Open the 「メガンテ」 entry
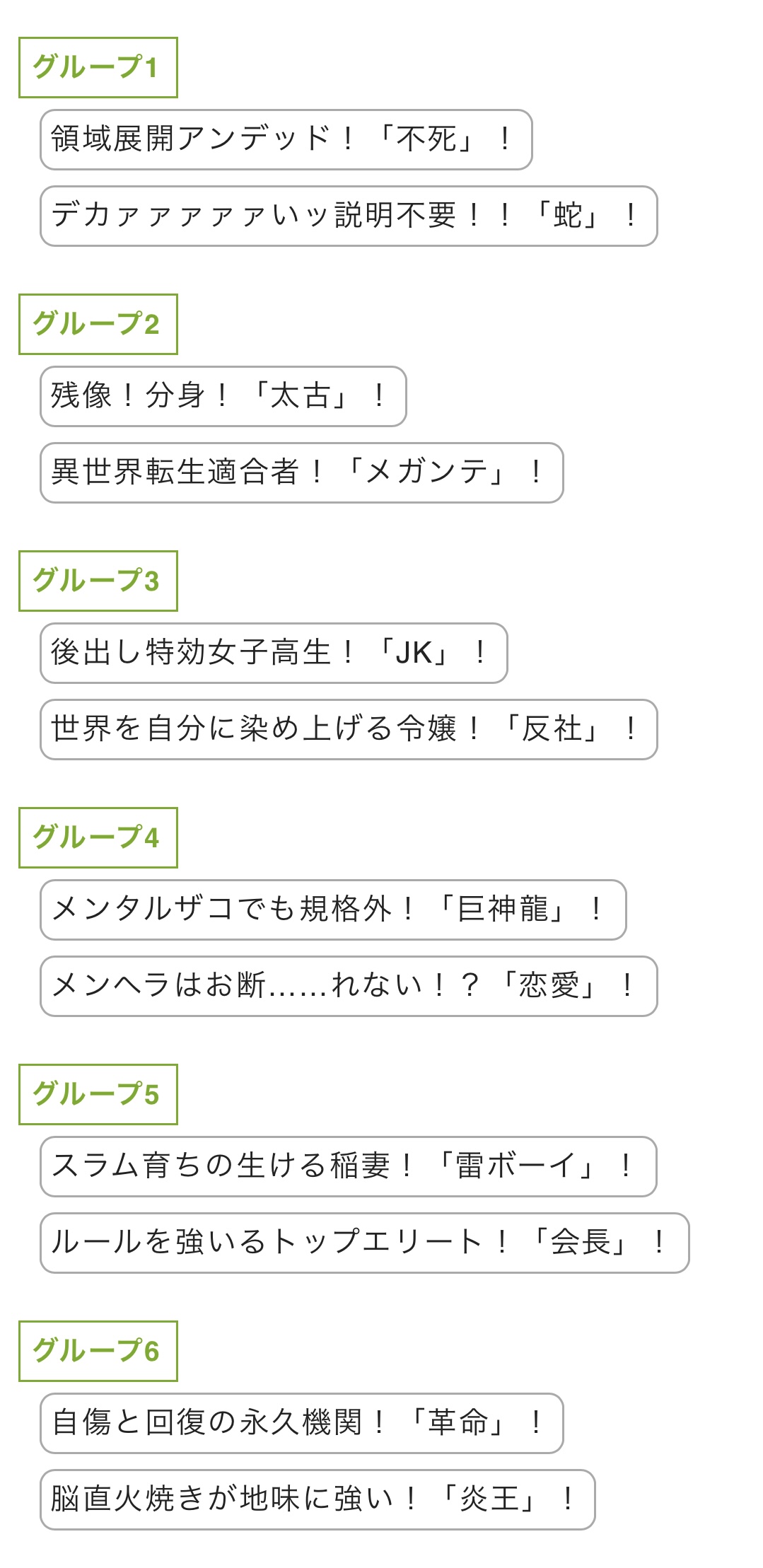This screenshot has height=1568, width=763. click(301, 472)
